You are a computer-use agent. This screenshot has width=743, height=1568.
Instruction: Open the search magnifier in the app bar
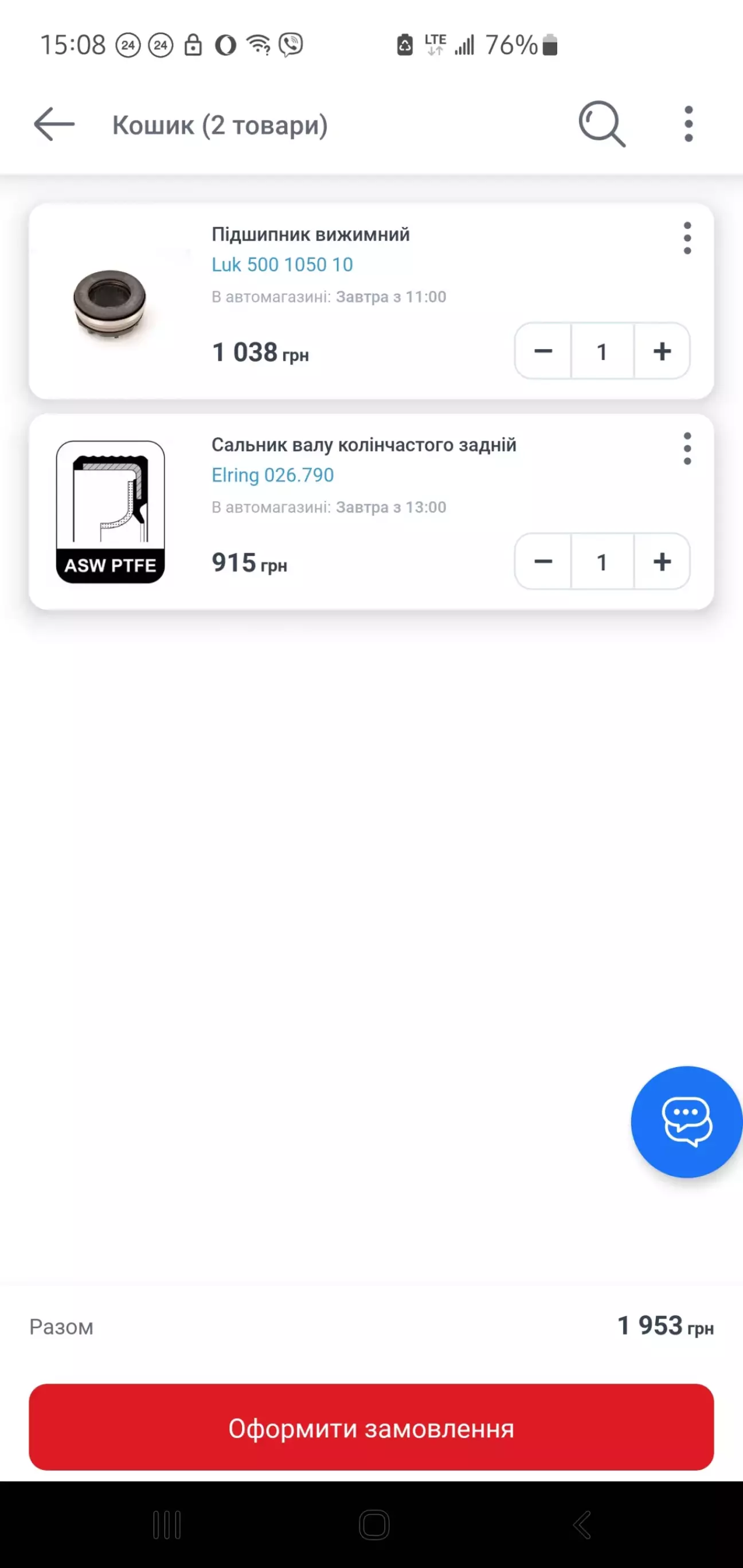point(601,124)
